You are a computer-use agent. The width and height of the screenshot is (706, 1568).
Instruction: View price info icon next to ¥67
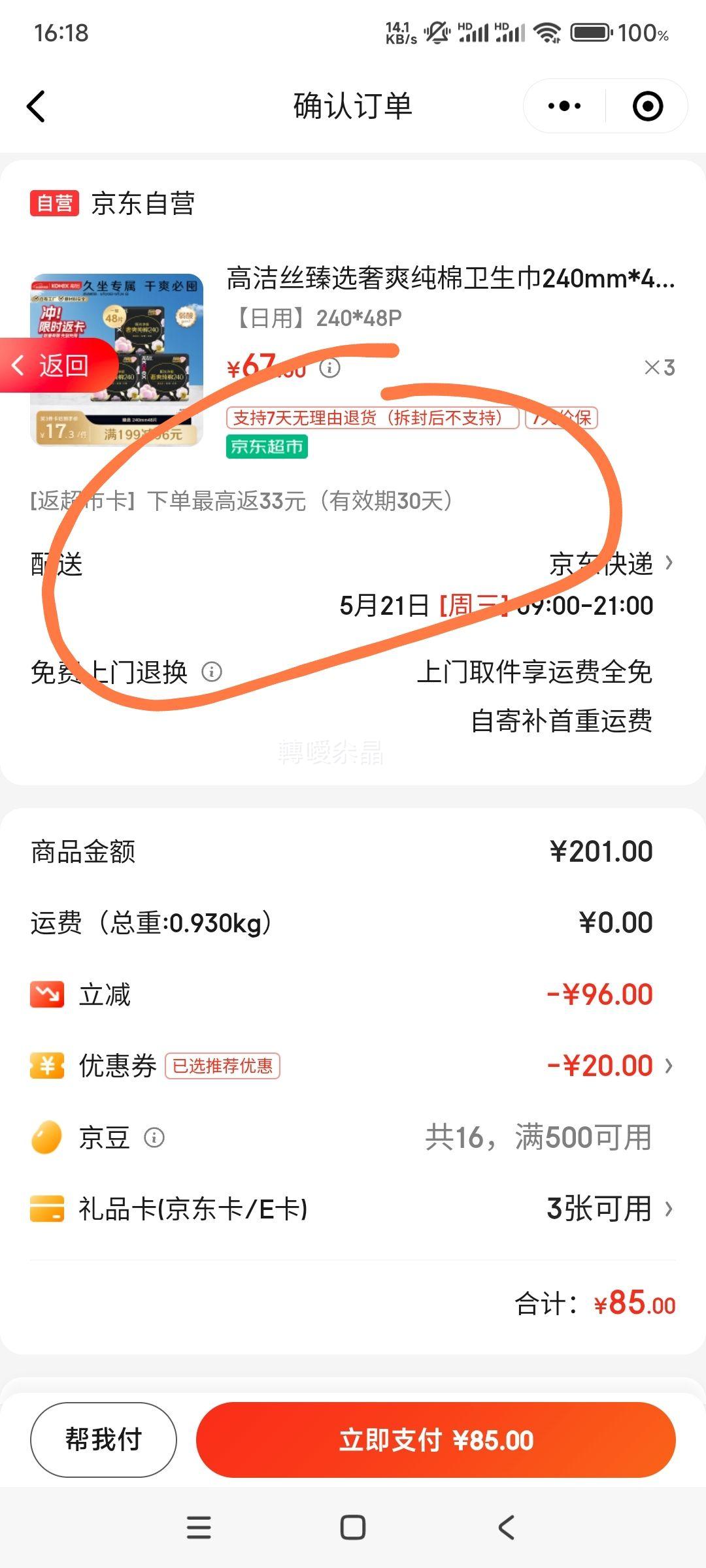330,368
